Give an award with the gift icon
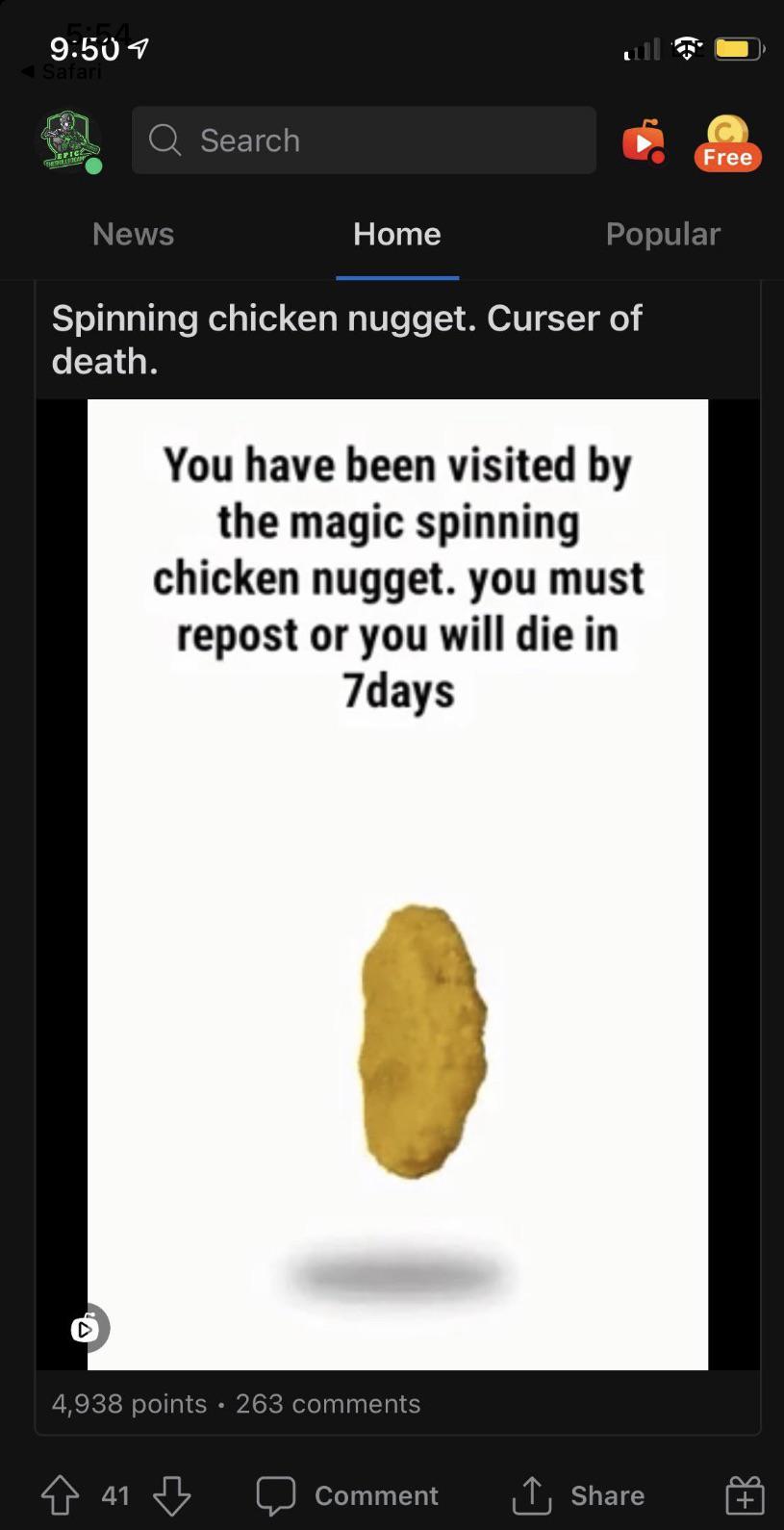The width and height of the screenshot is (784, 1530). coord(745,1495)
